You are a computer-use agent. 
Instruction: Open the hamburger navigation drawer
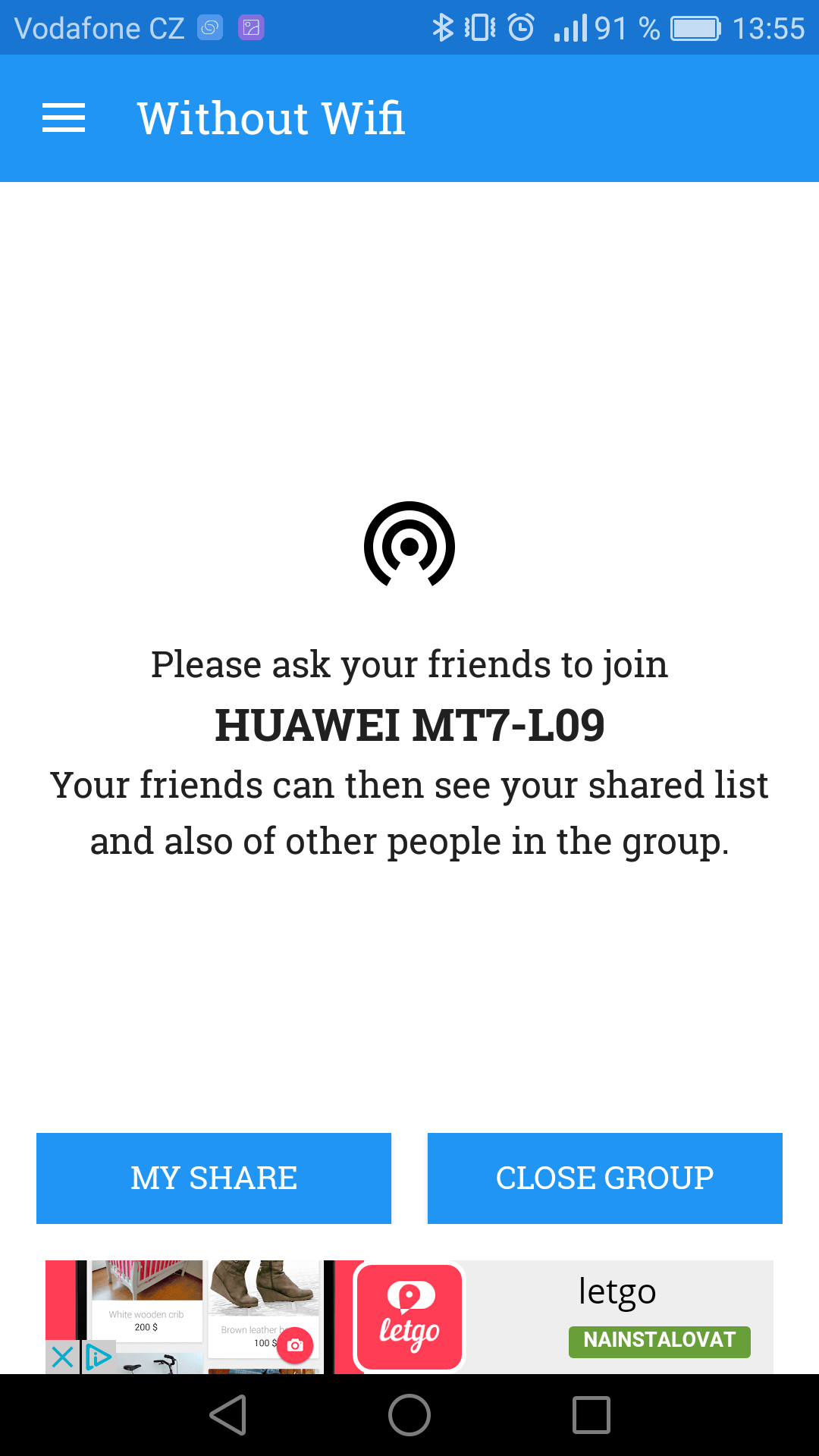coord(64,118)
